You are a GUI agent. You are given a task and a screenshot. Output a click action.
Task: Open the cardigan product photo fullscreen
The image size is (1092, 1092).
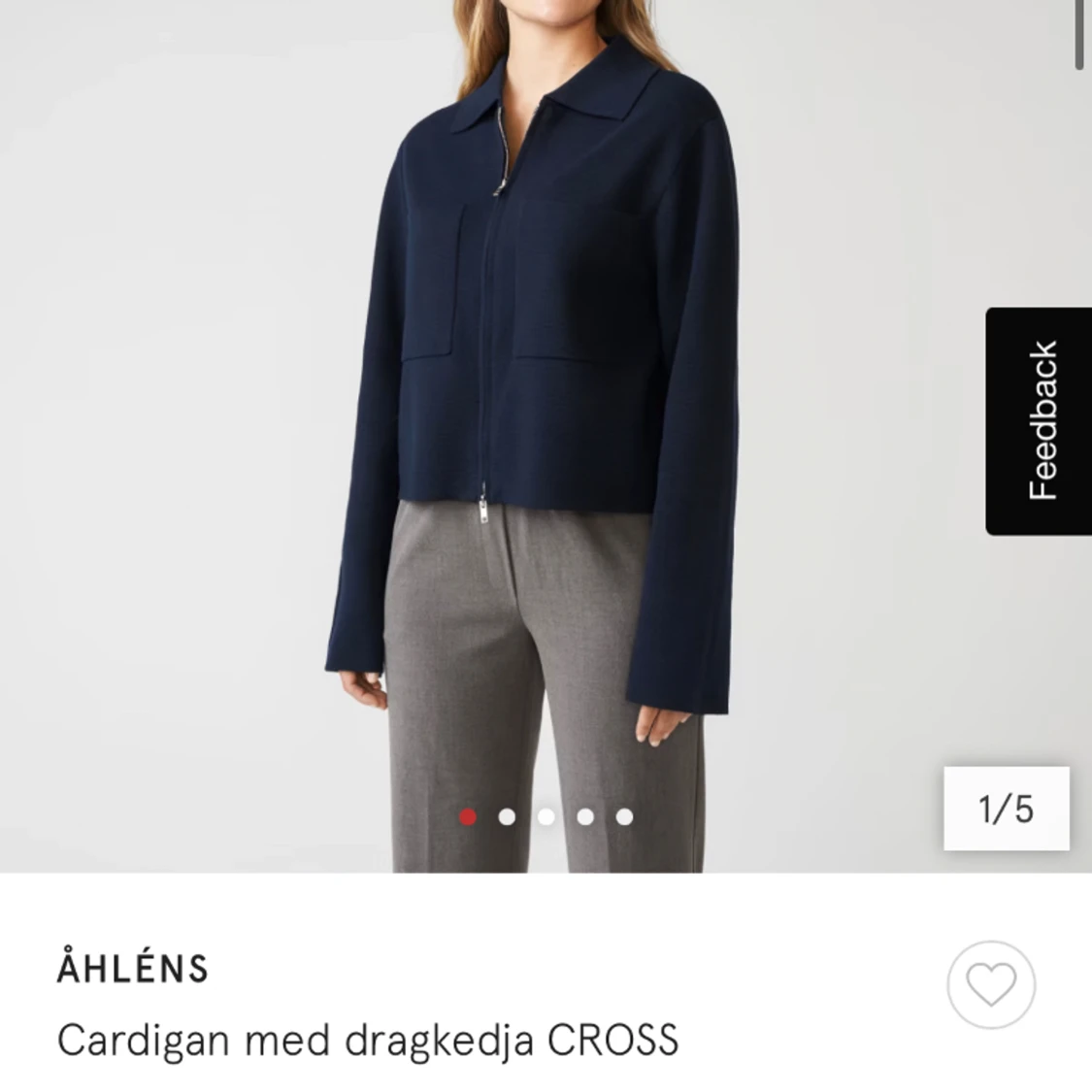pos(544,388)
